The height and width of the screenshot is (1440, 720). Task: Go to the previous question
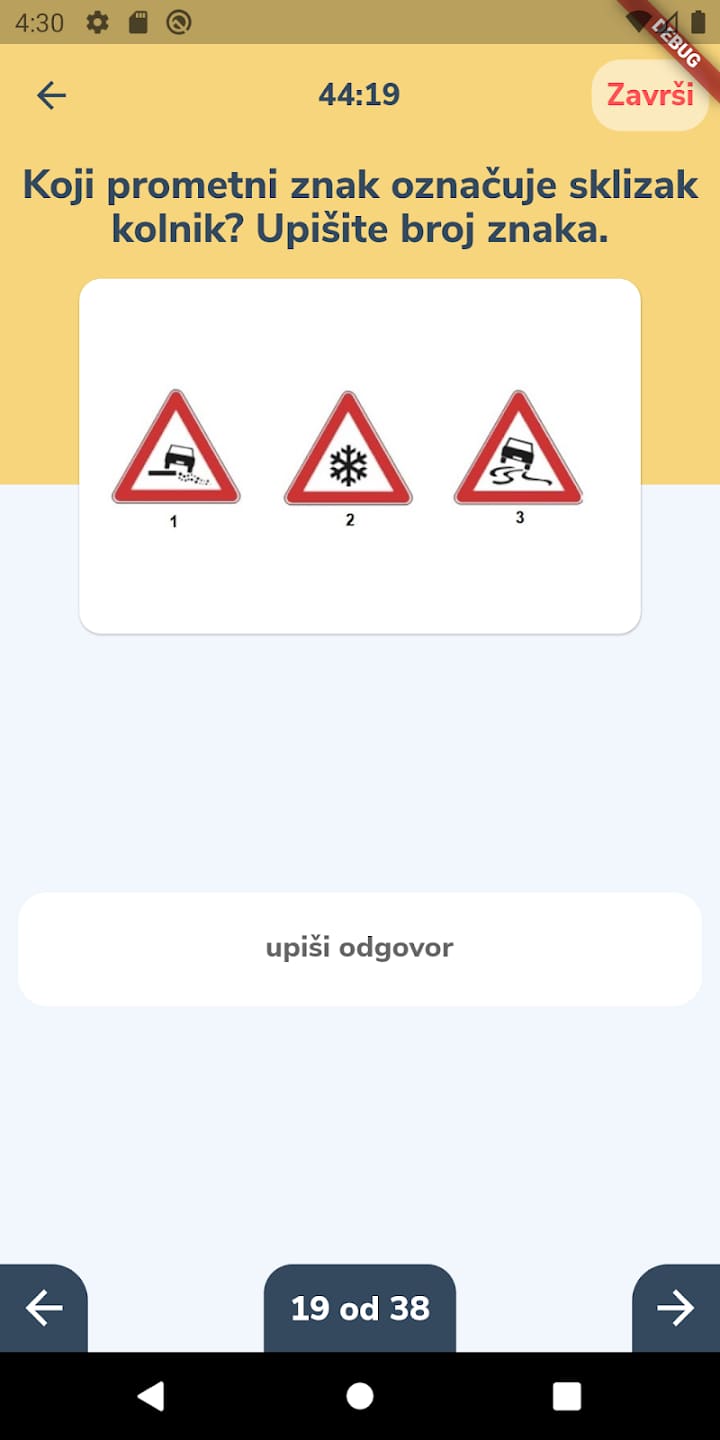pos(44,1308)
